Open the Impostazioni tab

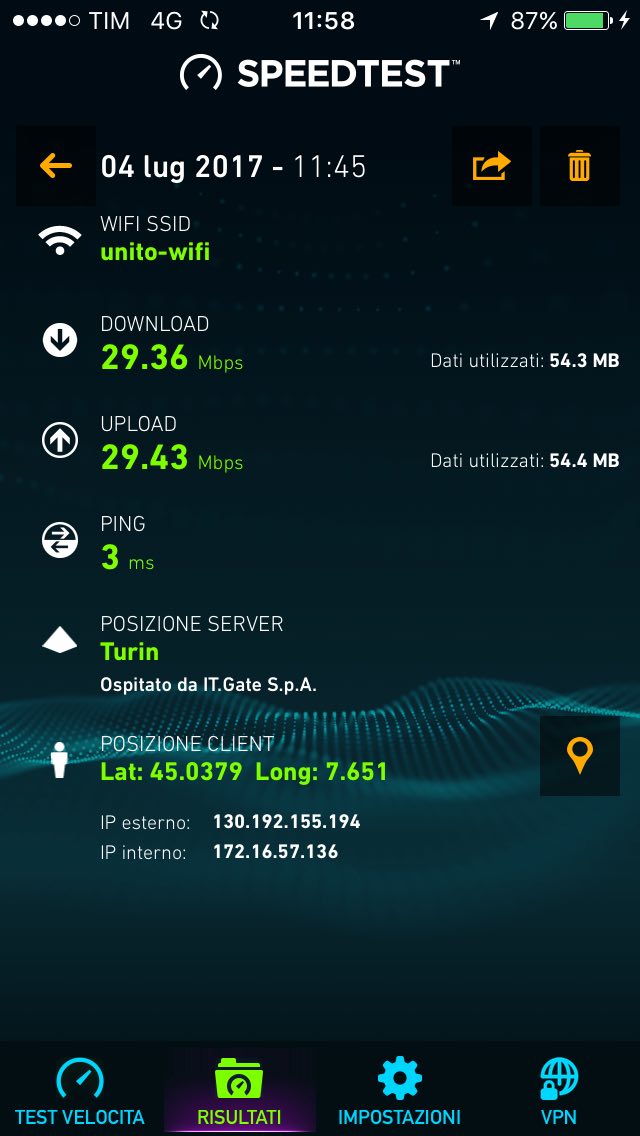(399, 1090)
